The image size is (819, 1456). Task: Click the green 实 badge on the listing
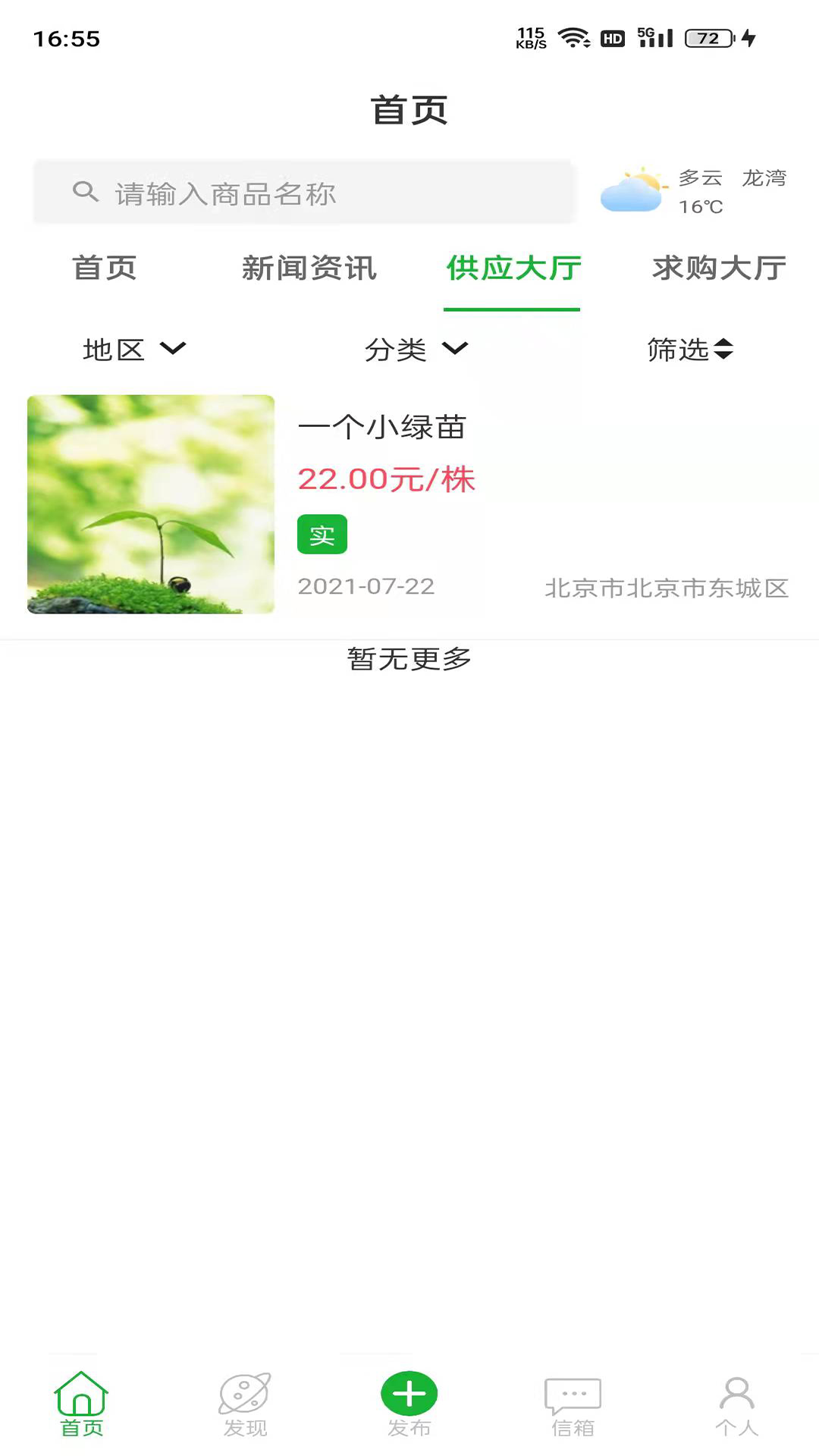pos(322,534)
